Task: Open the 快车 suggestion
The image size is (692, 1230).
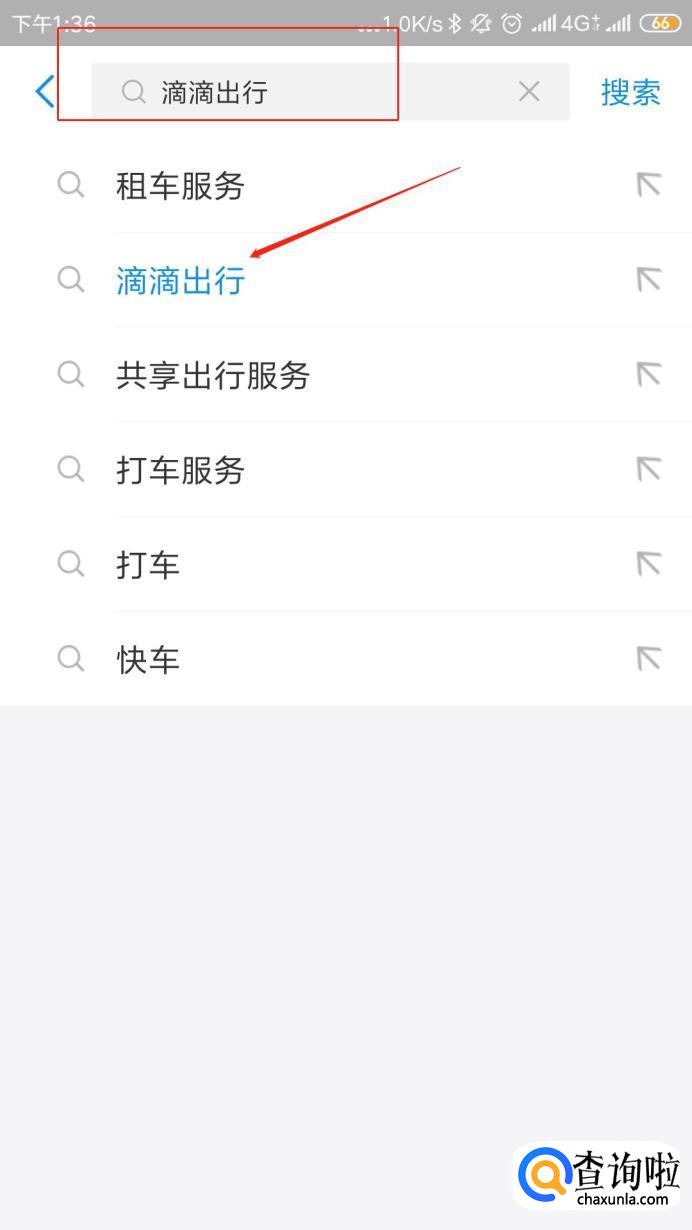Action: (x=148, y=660)
